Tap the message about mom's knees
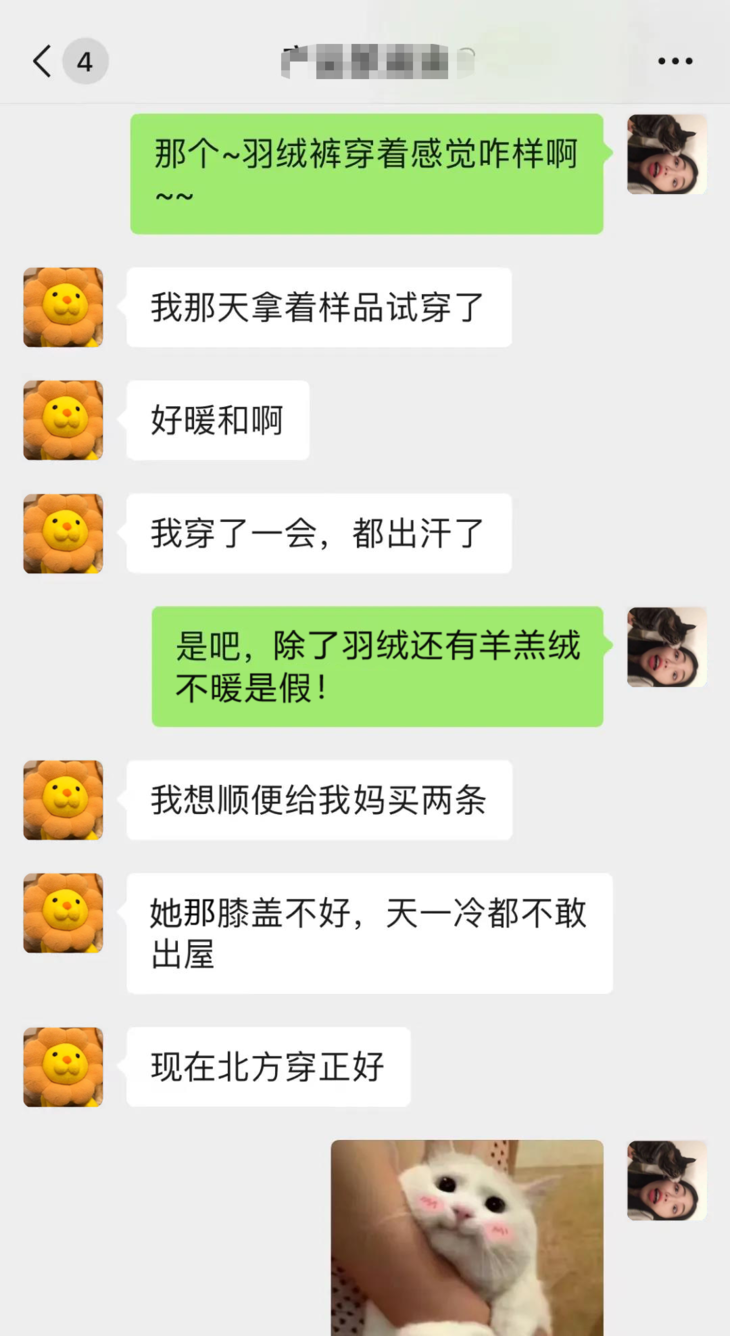 click(368, 933)
